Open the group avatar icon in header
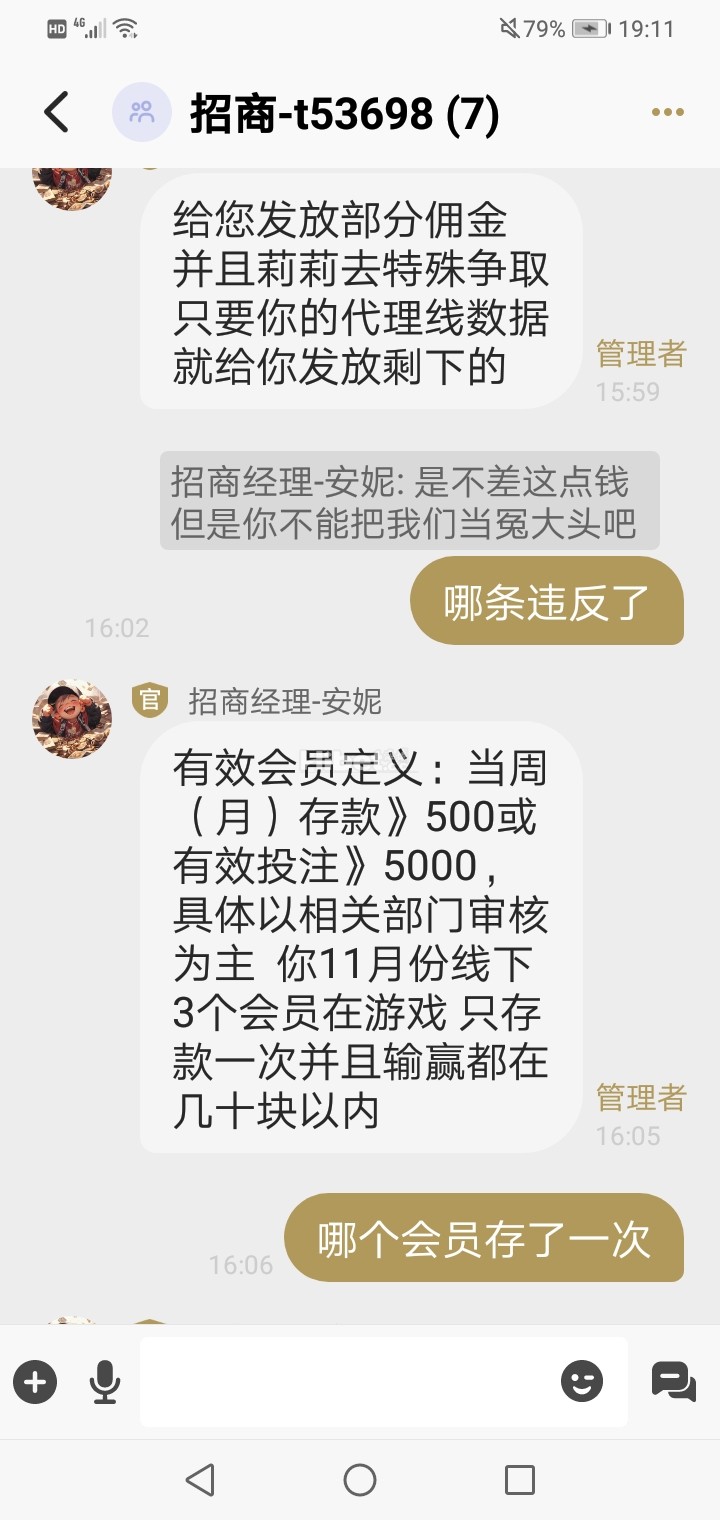The image size is (720, 1520). click(x=142, y=112)
